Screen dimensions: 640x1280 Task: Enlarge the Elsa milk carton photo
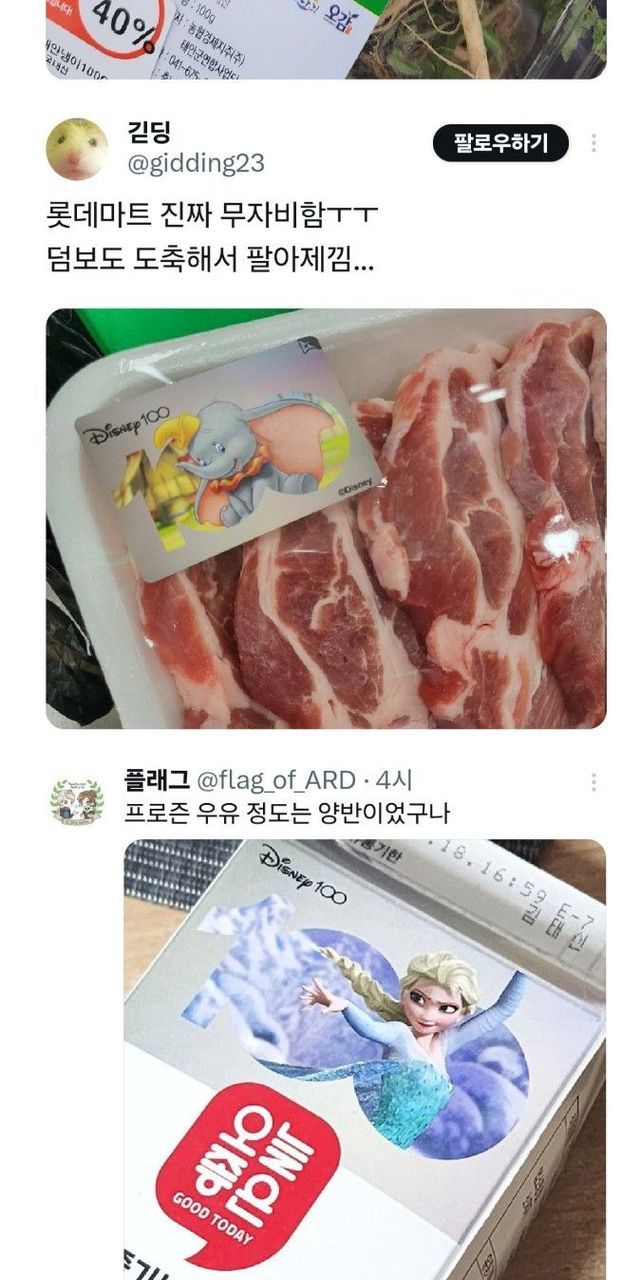point(364,1058)
